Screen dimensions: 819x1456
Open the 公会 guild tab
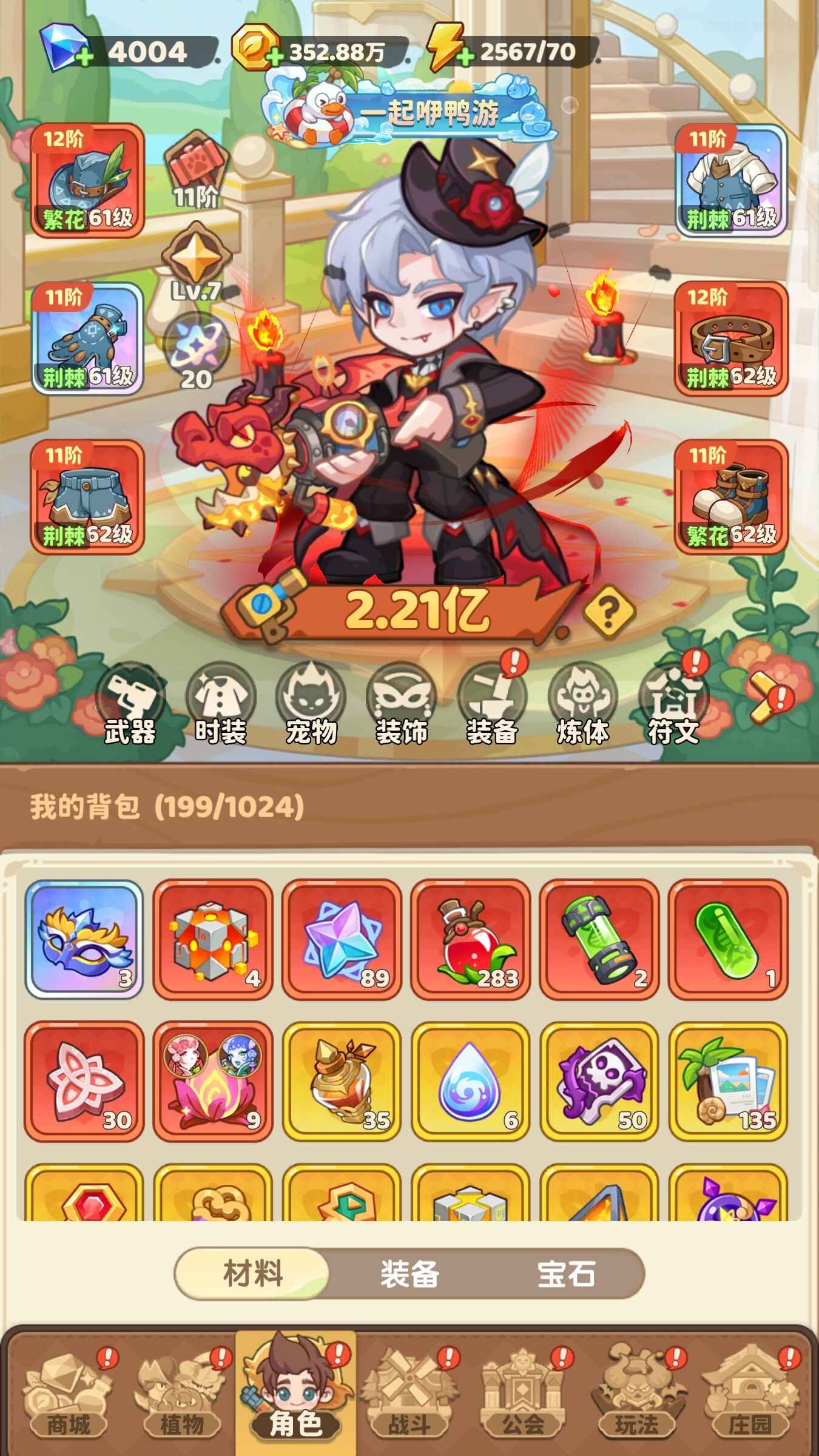point(522,1394)
